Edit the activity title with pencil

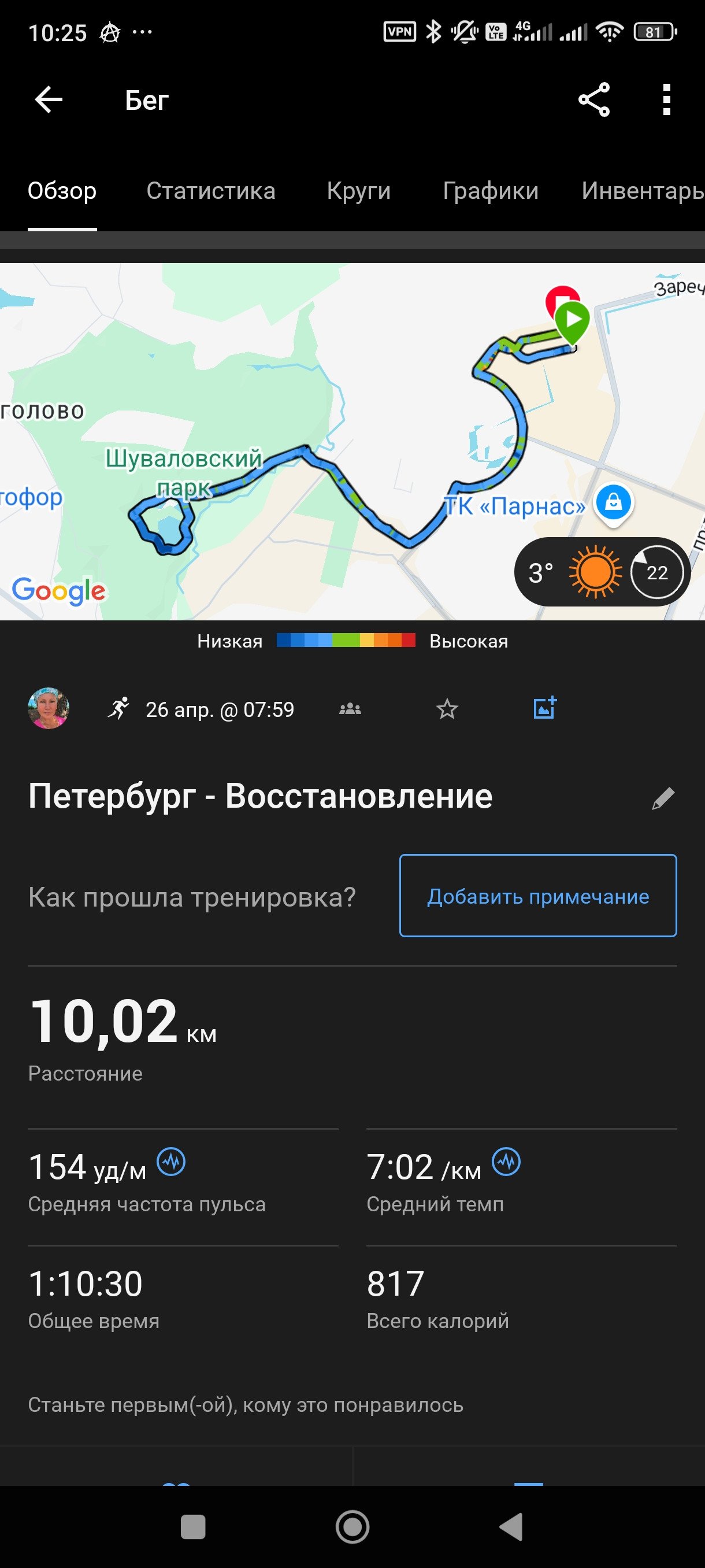coord(663,798)
